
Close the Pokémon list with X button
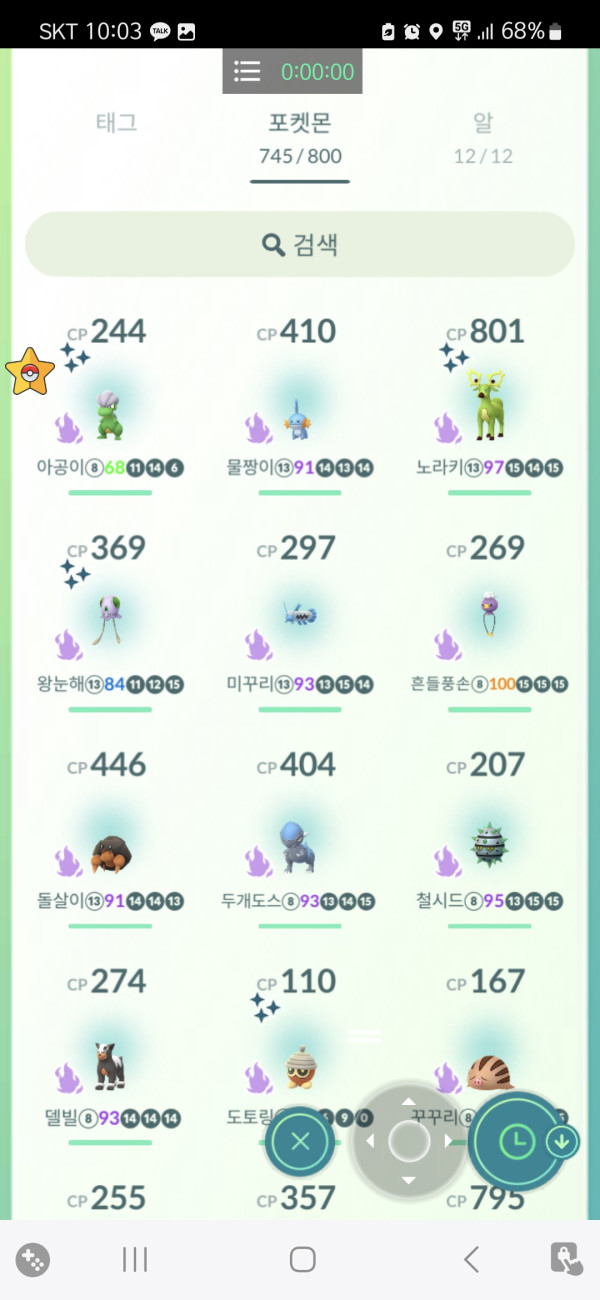point(300,1141)
